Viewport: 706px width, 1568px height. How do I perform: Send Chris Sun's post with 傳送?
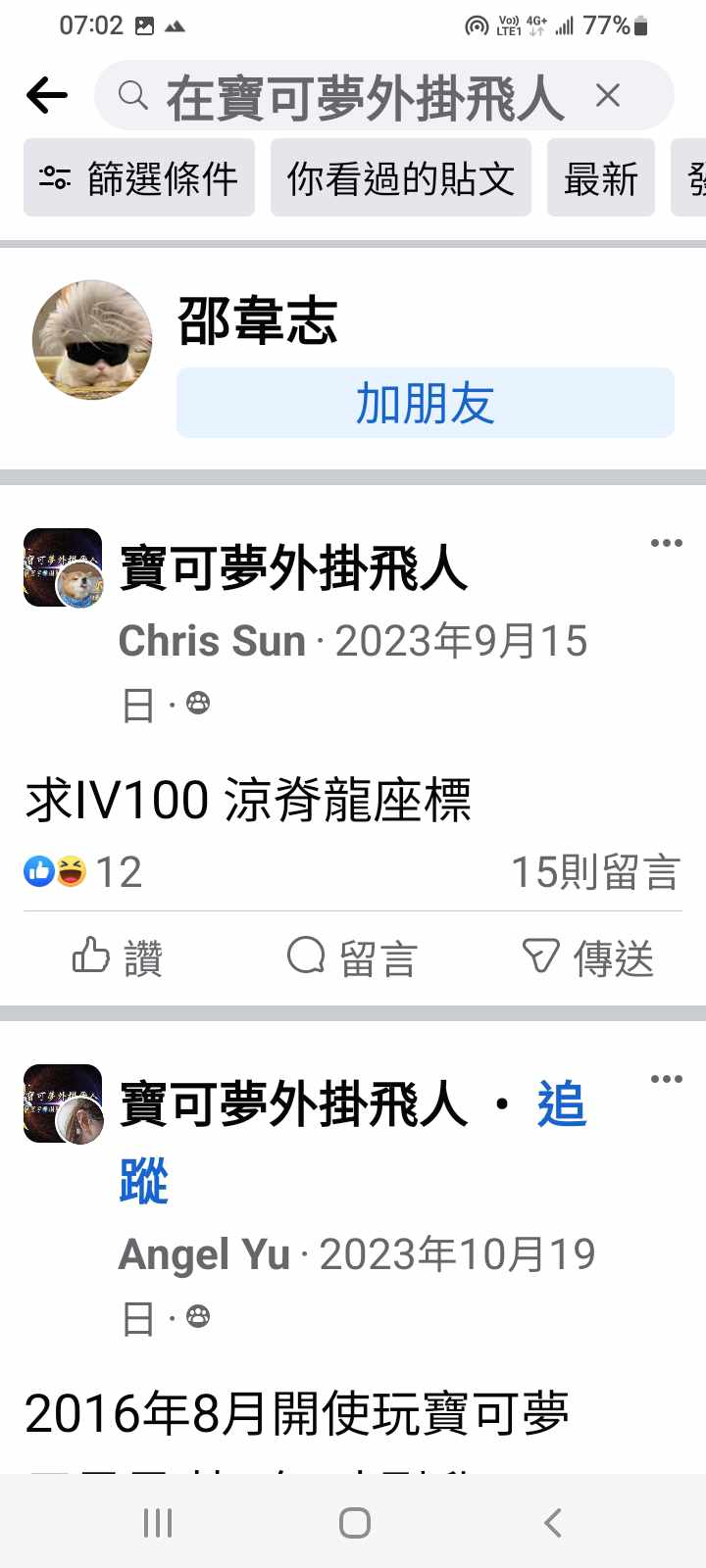588,957
